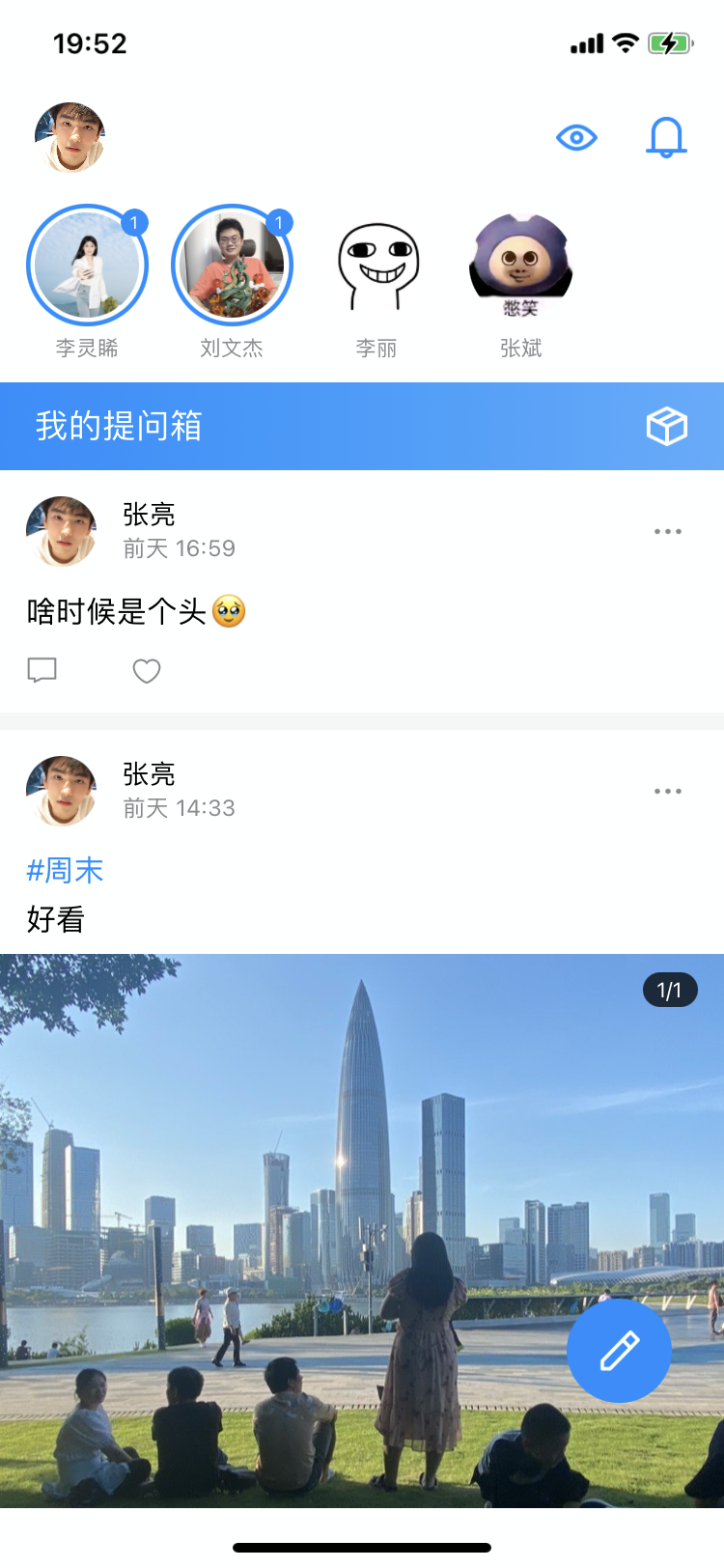Like the 啥时候是个头 post

coord(147,670)
